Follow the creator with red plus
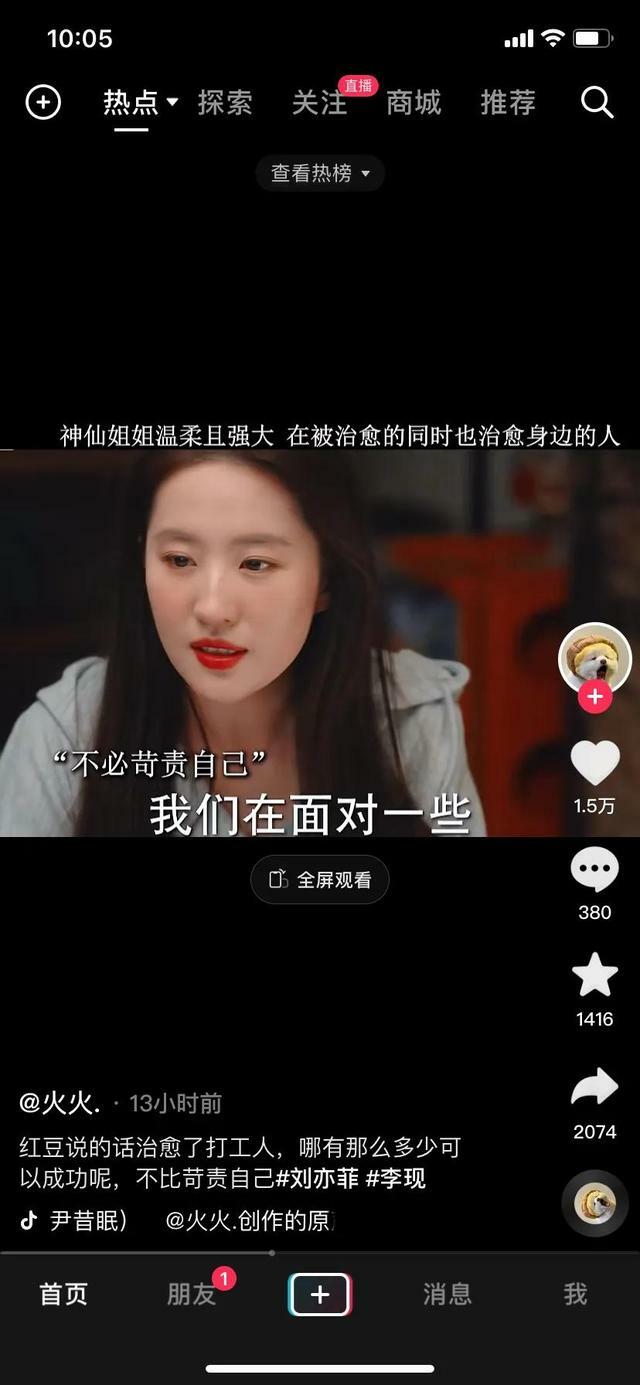 click(595, 697)
